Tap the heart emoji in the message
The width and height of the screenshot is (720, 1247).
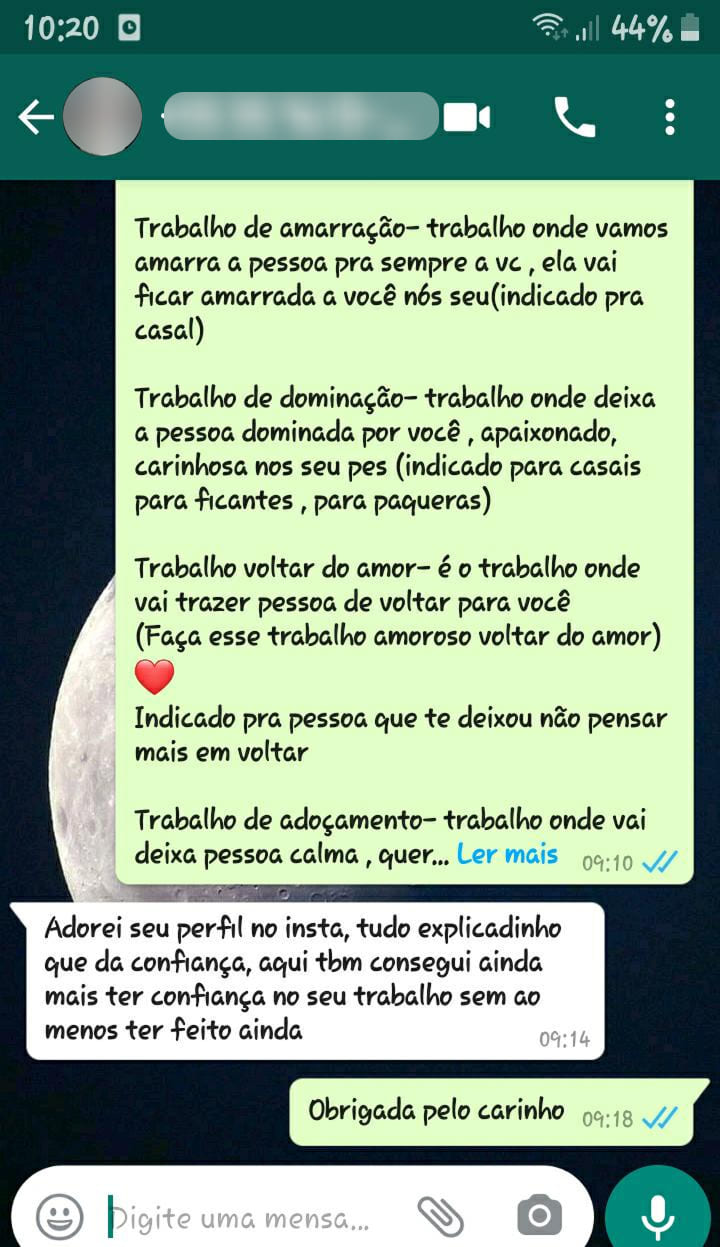tap(155, 678)
